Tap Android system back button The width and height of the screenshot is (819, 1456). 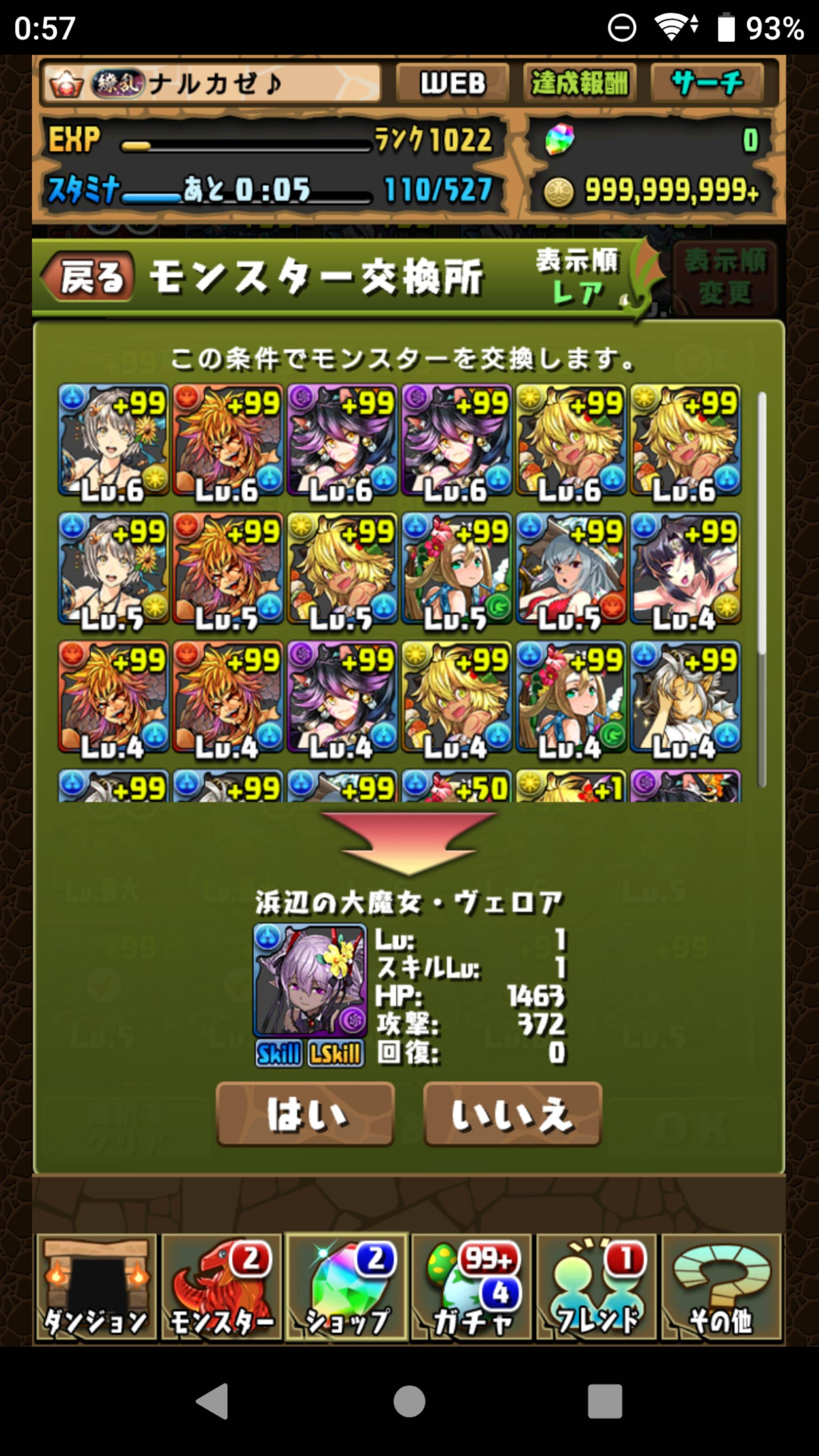pos(212,1401)
